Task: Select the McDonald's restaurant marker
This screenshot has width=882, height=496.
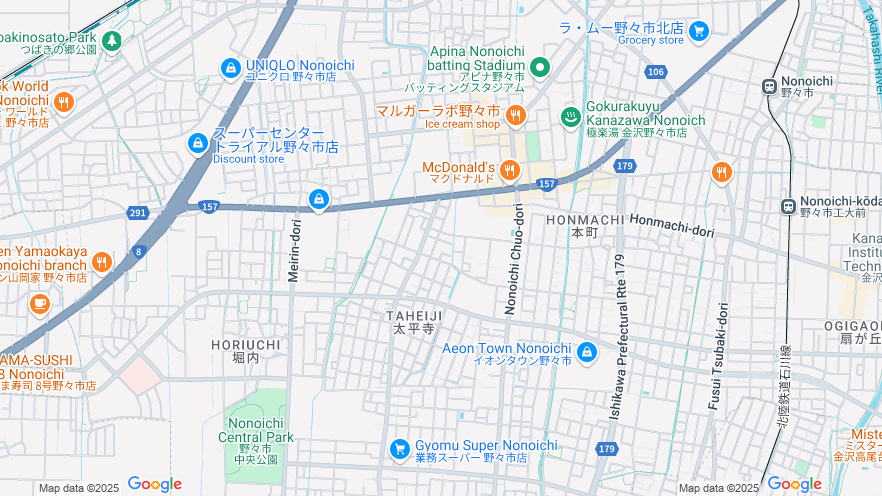Action: click(510, 171)
